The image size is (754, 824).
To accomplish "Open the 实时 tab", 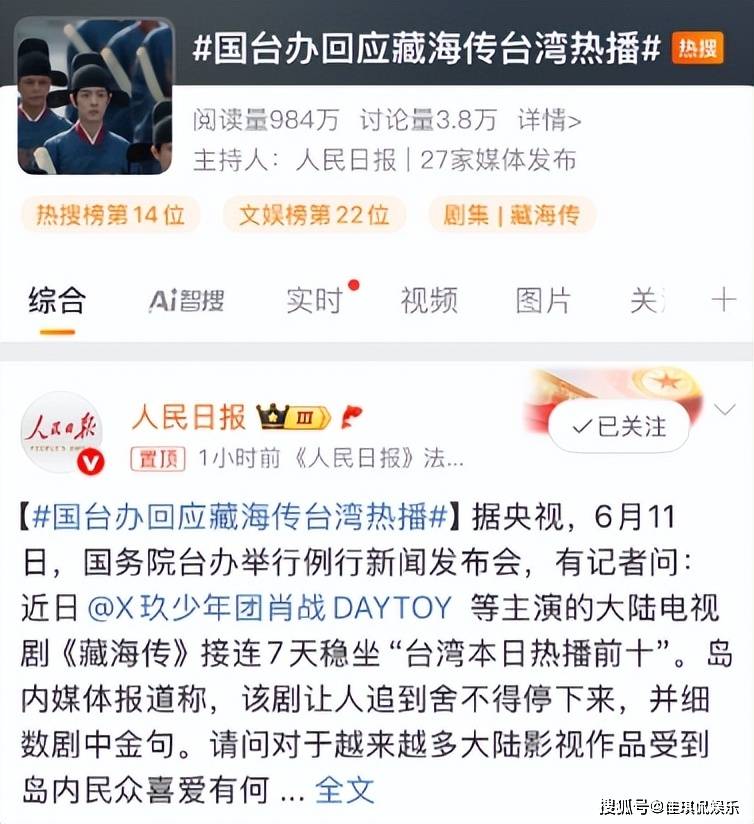I will click(315, 300).
